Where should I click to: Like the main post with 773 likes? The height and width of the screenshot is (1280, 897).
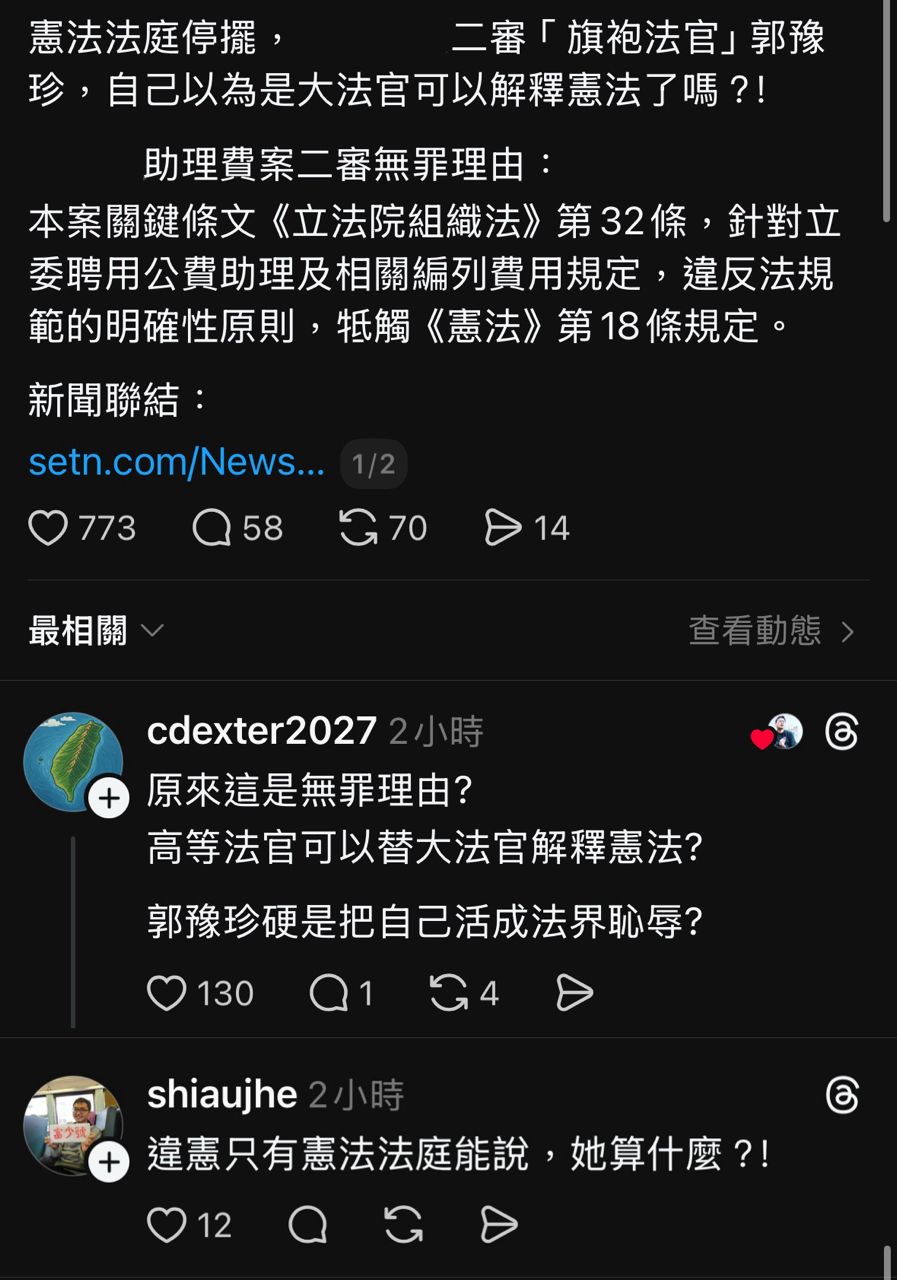click(x=48, y=528)
